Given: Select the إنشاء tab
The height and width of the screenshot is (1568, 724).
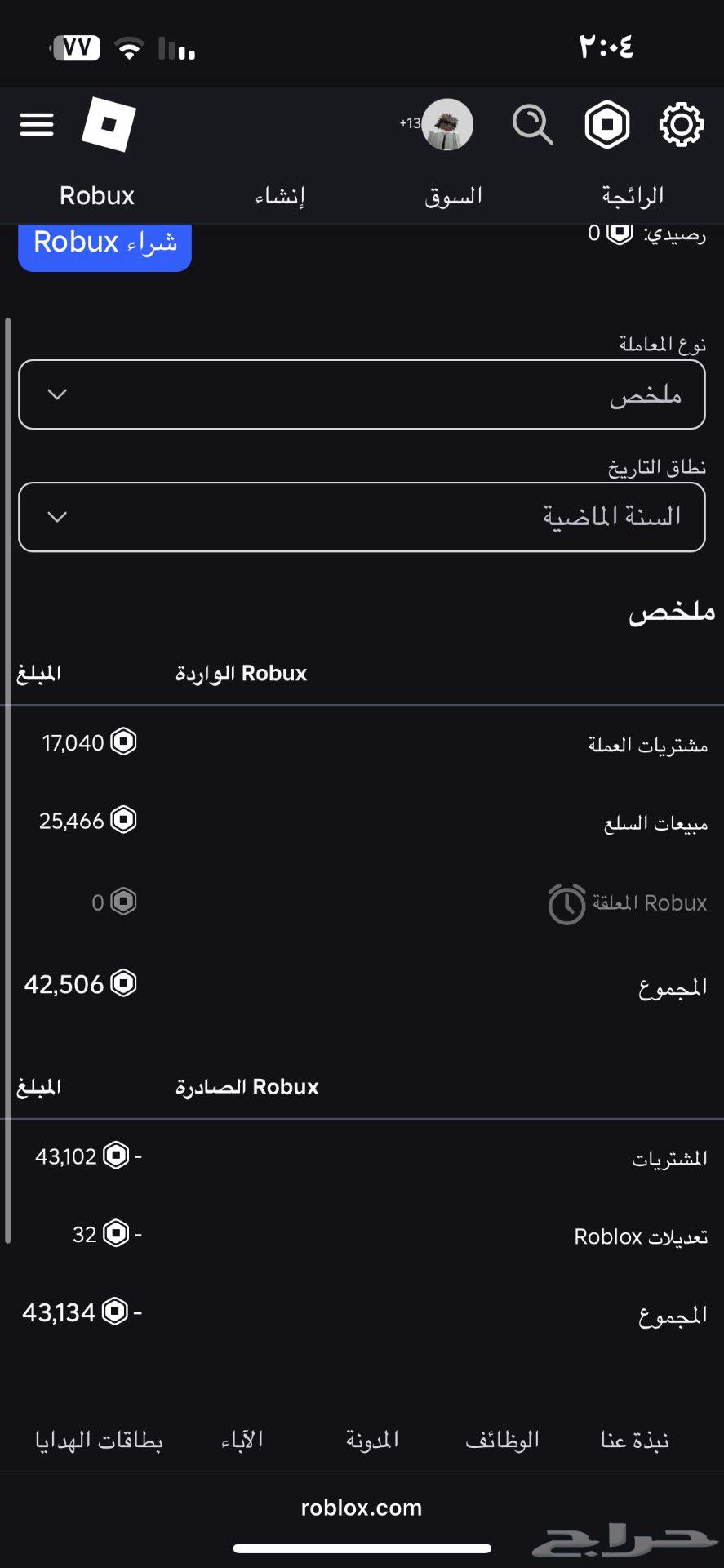Looking at the screenshot, I should pyautogui.click(x=279, y=195).
